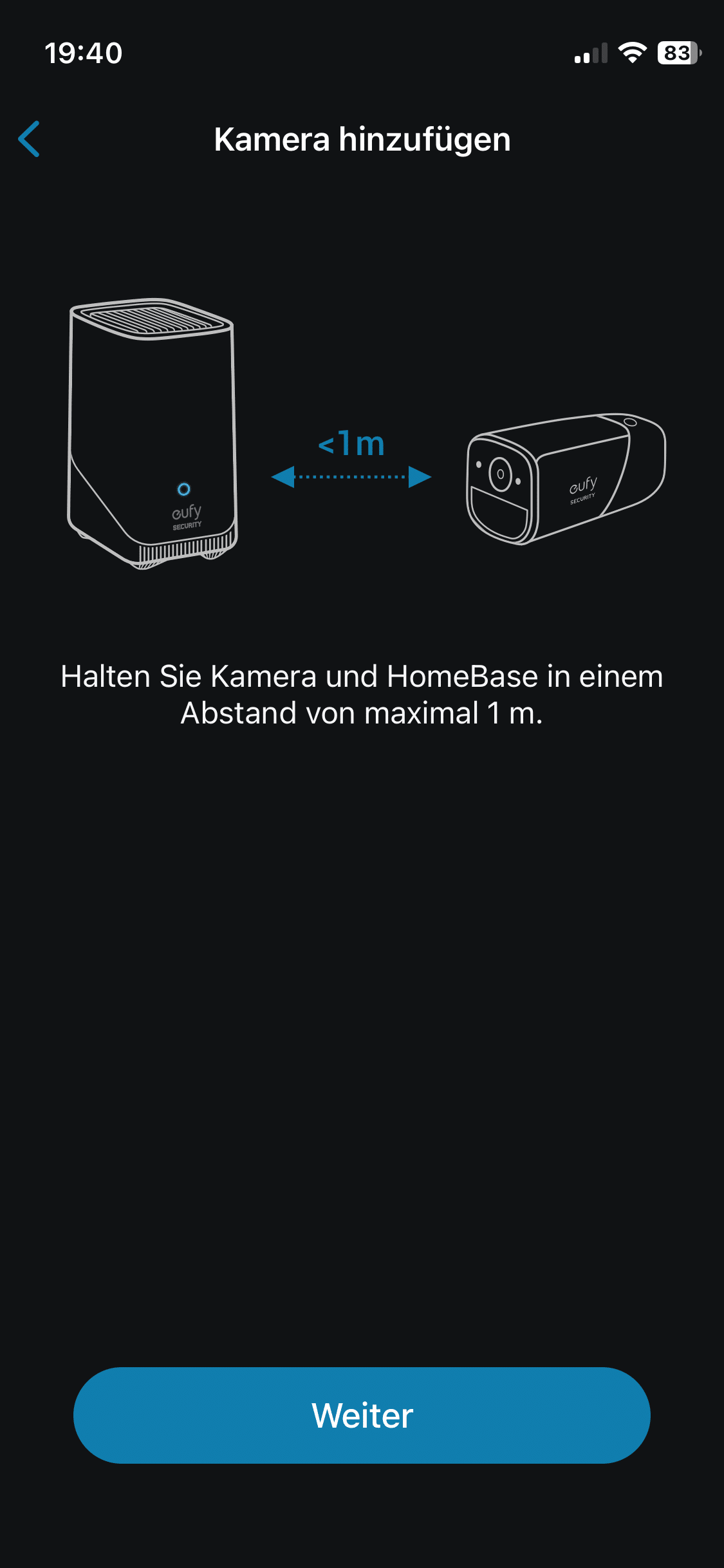Tap the Weiter button to continue

(x=362, y=1415)
